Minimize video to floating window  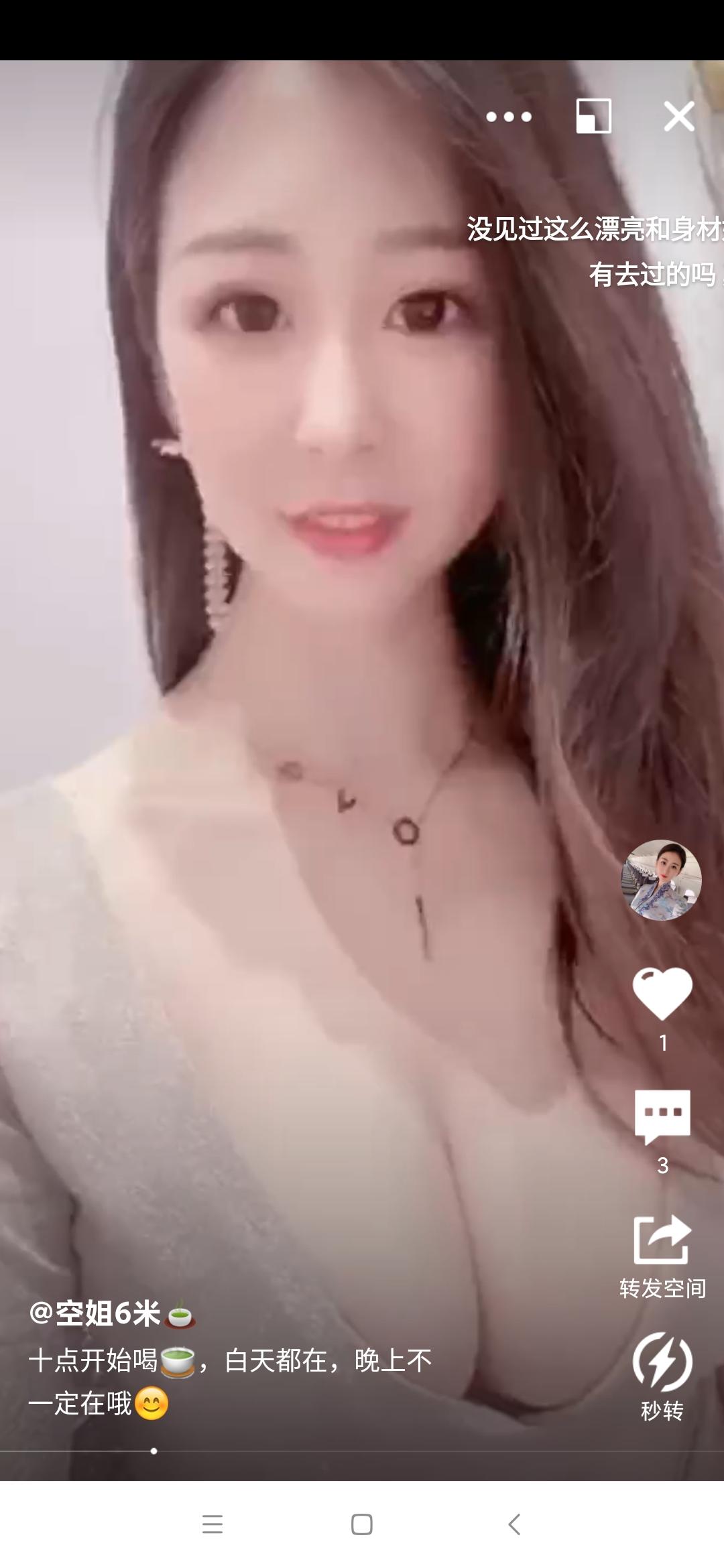tap(593, 117)
